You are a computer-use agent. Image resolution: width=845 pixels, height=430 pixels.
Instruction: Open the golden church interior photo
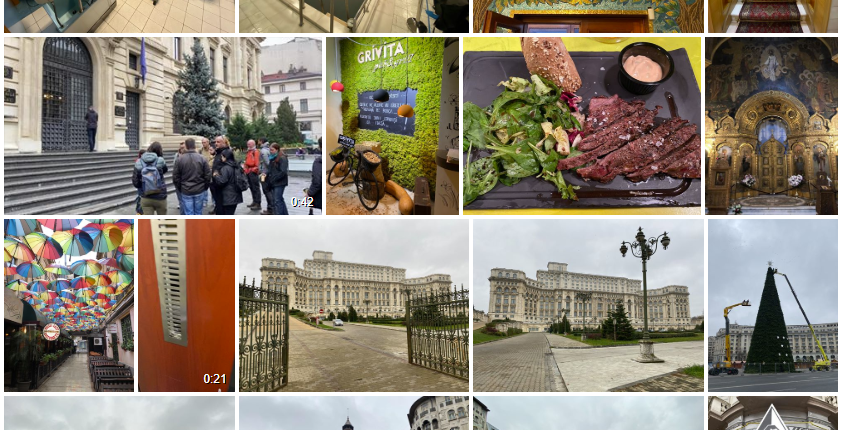coord(770,126)
